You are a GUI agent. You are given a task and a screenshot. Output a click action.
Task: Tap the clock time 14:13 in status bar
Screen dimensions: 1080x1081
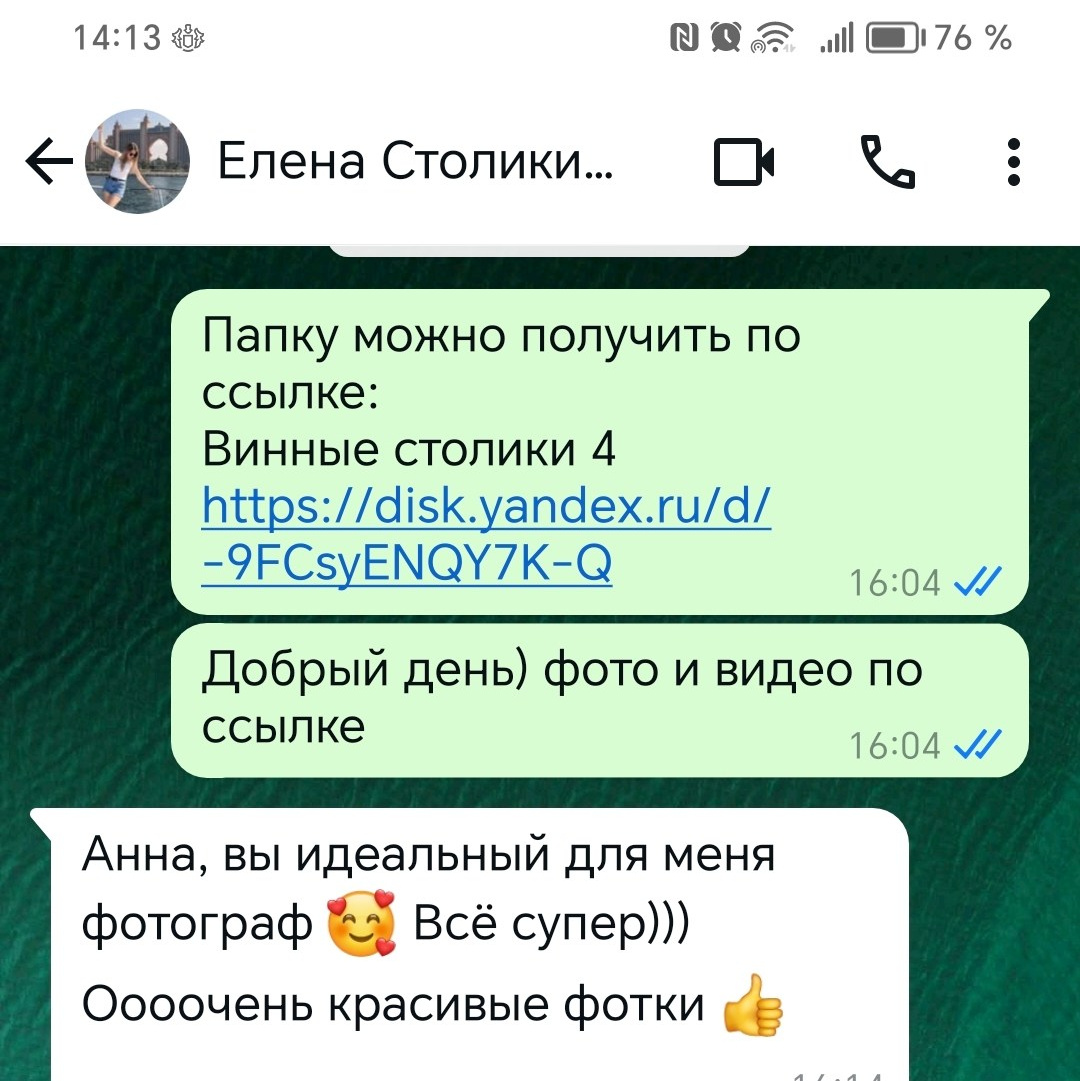pos(118,36)
